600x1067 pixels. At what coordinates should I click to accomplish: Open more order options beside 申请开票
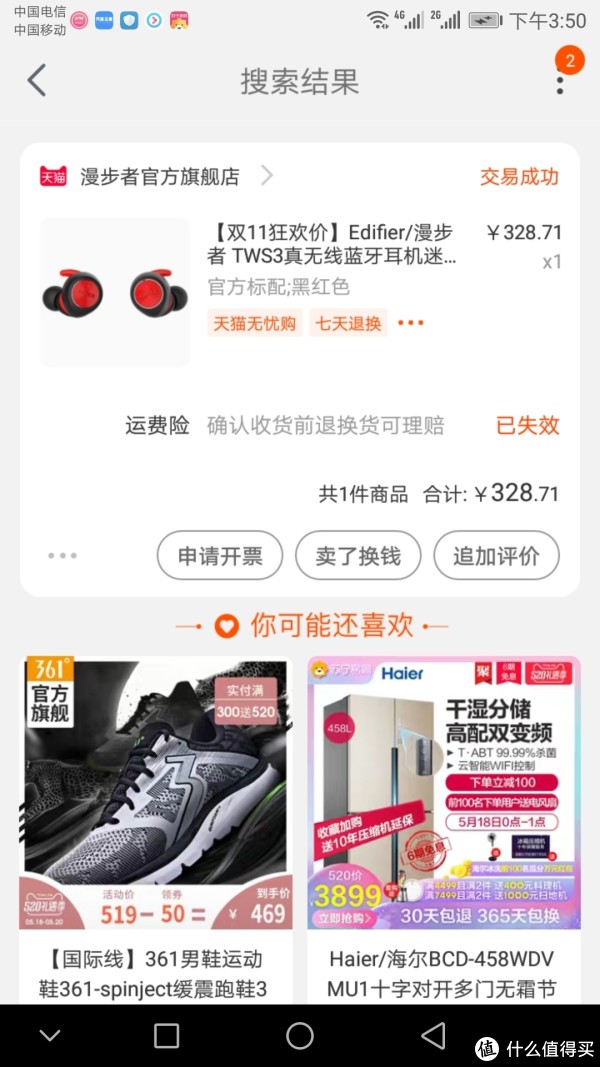click(x=62, y=556)
